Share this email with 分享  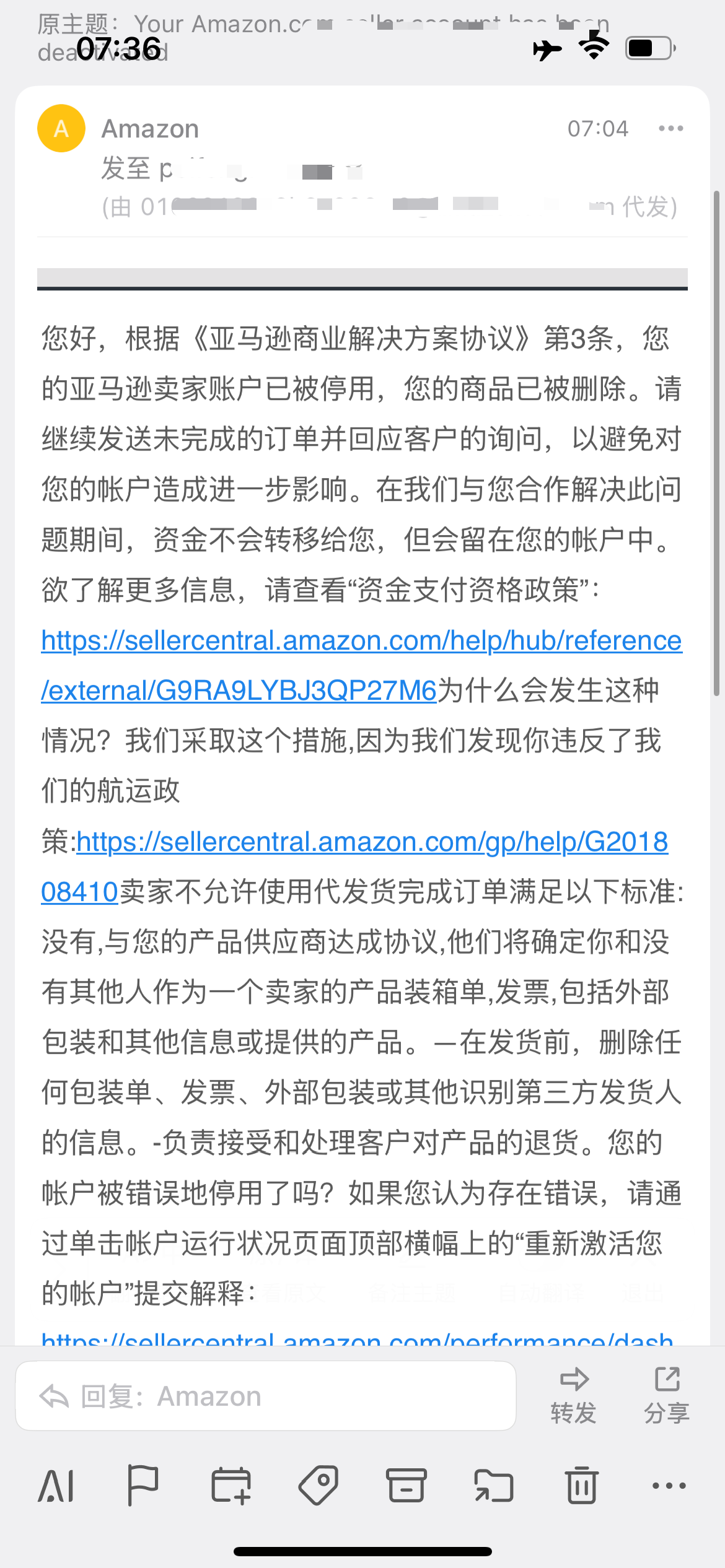pyautogui.click(x=667, y=1396)
